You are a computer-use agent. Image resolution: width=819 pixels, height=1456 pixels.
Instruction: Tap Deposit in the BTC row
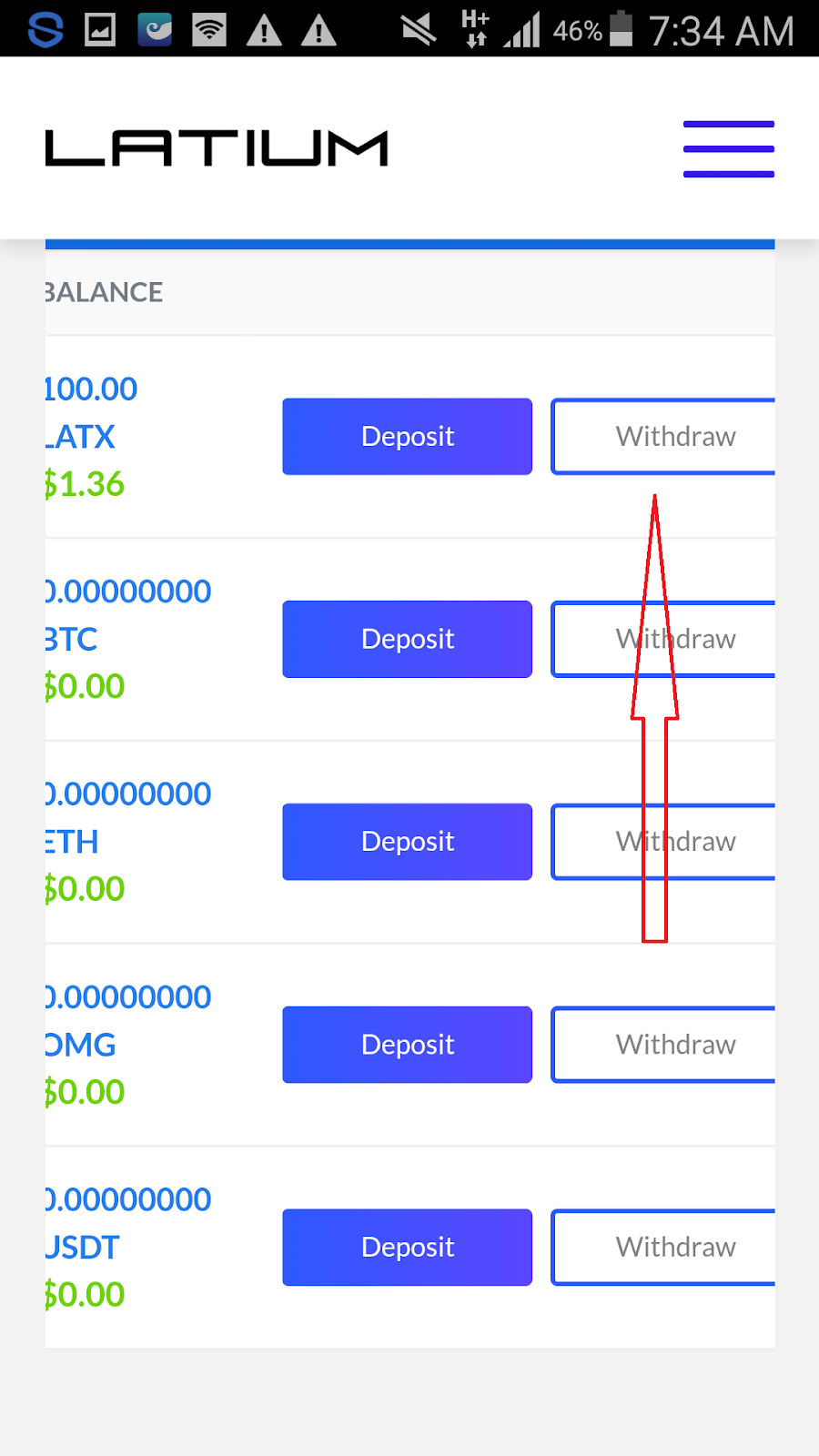(x=407, y=639)
